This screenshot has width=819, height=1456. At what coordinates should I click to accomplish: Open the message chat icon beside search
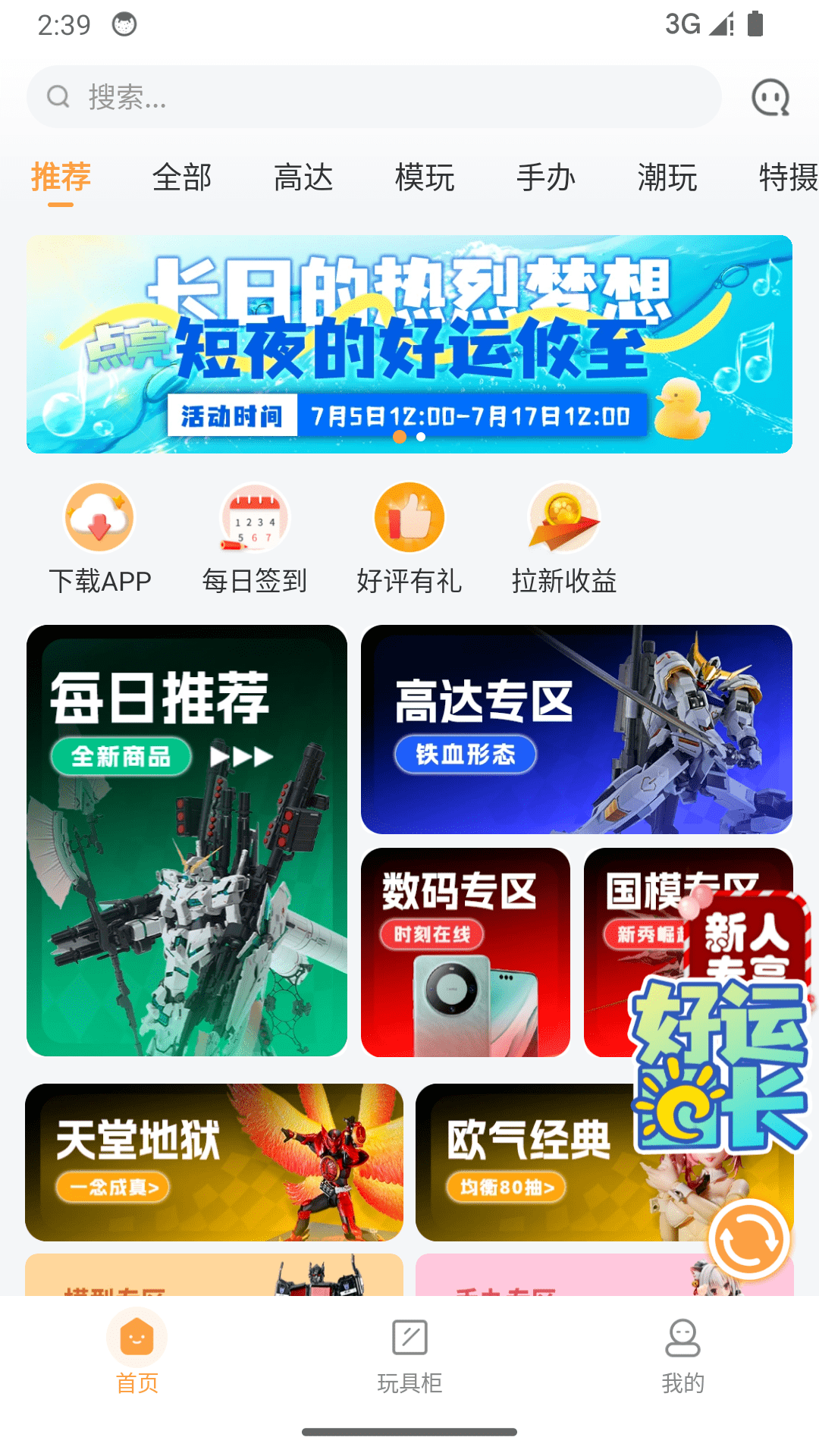pos(769,96)
